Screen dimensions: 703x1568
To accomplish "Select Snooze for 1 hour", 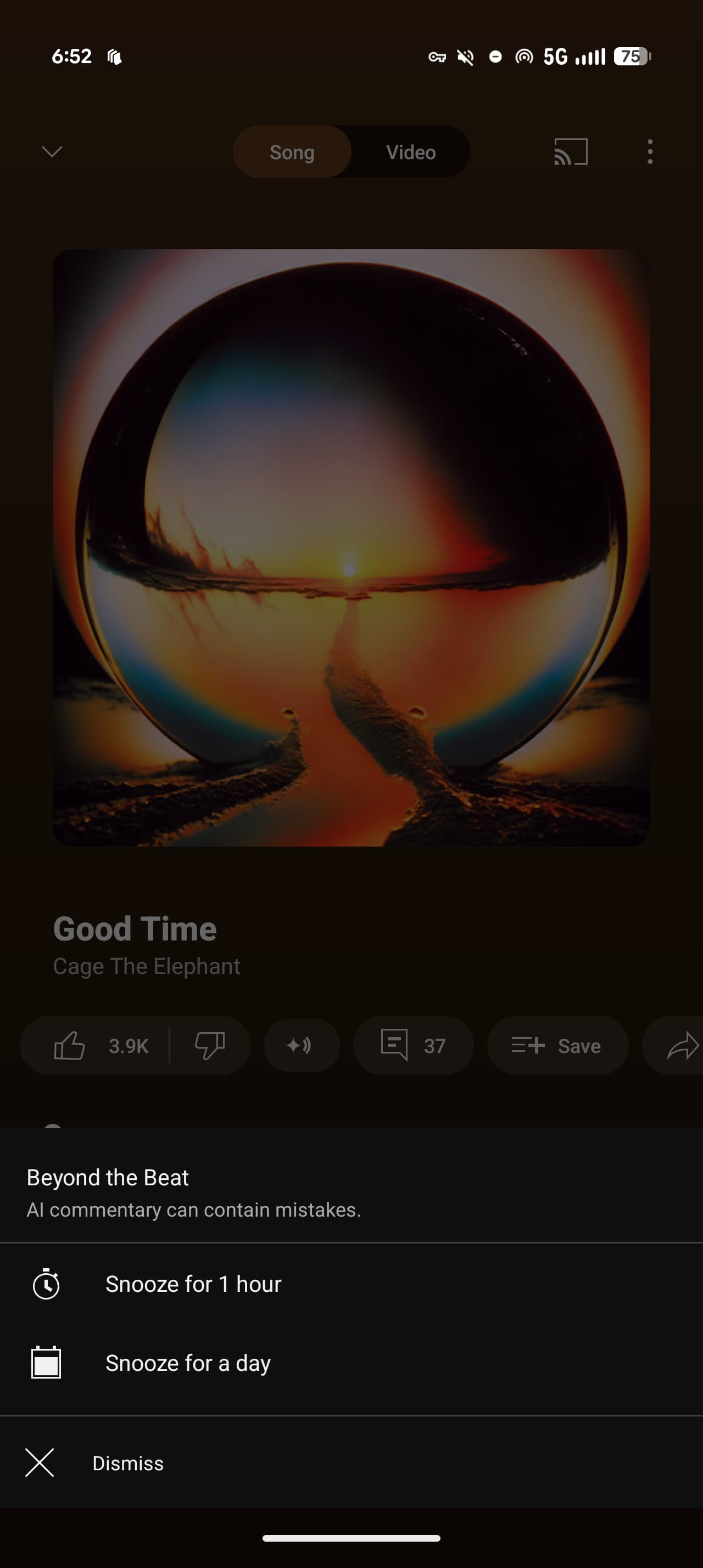I will click(x=193, y=1284).
